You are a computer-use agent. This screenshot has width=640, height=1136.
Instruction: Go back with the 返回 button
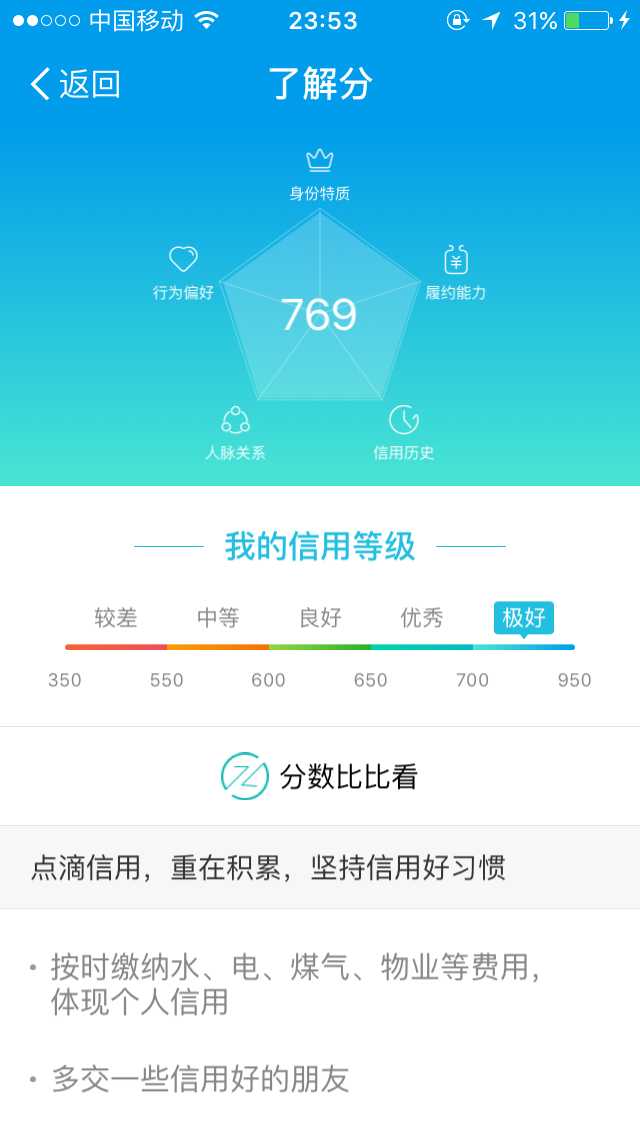75,84
